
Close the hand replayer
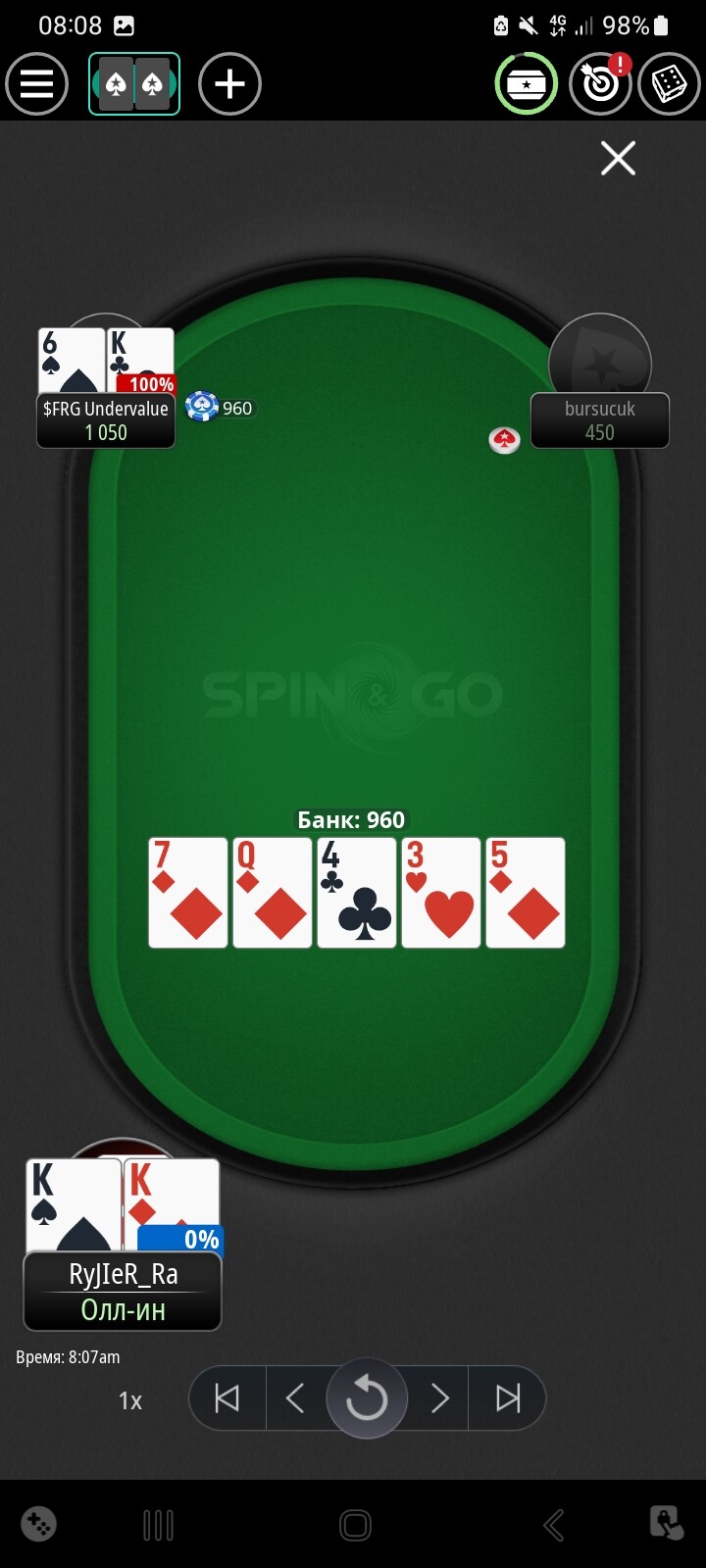pos(618,158)
